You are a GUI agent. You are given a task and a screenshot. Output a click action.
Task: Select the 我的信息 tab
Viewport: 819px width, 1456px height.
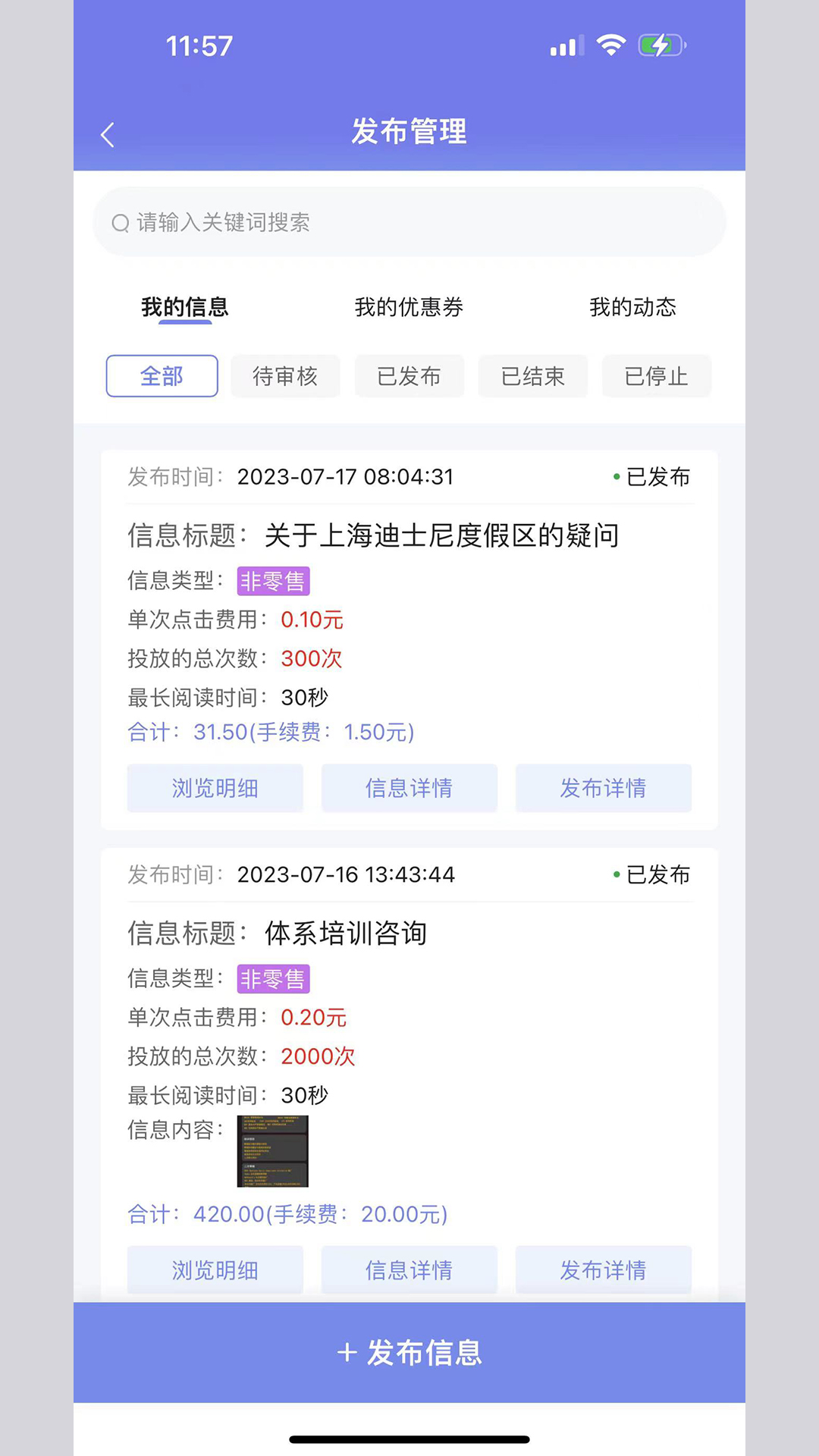pos(185,307)
